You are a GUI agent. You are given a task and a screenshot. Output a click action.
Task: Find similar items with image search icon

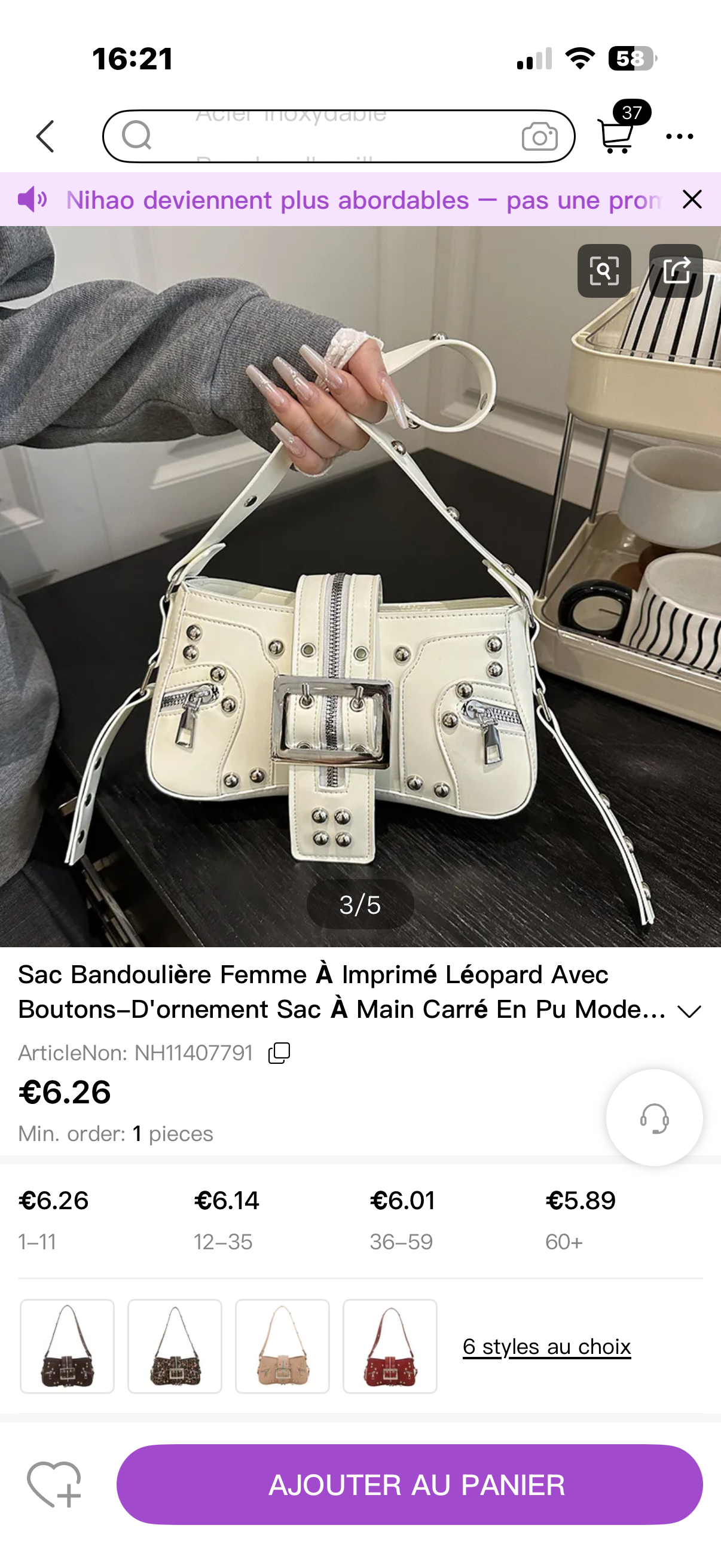pos(604,271)
